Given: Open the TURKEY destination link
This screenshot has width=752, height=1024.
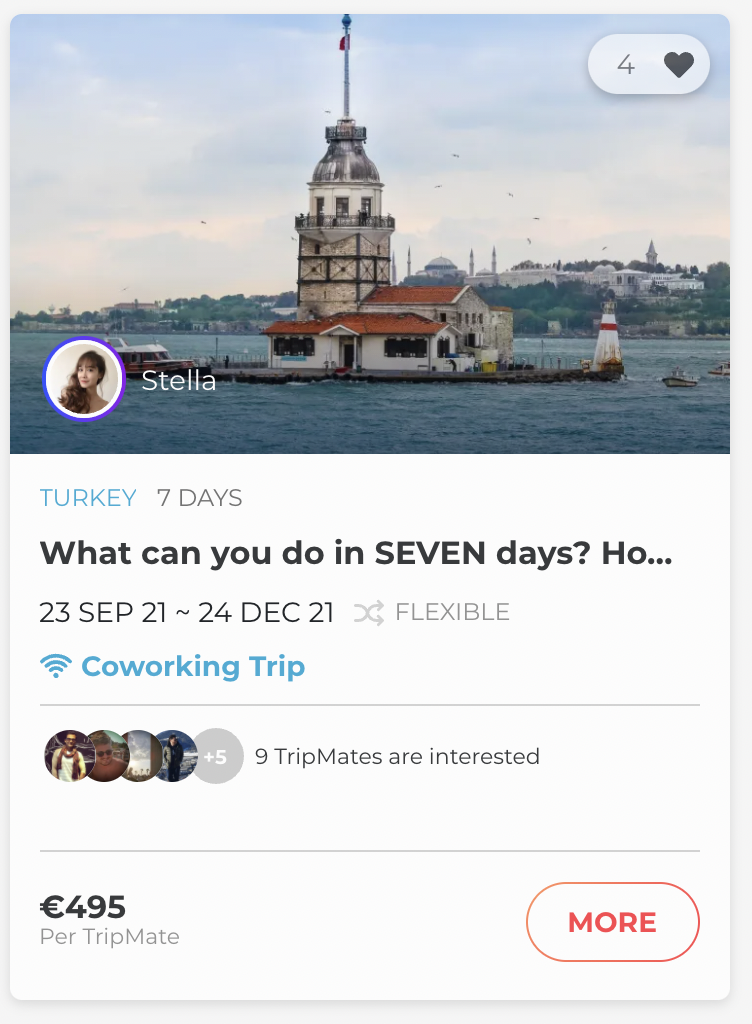Looking at the screenshot, I should [88, 498].
